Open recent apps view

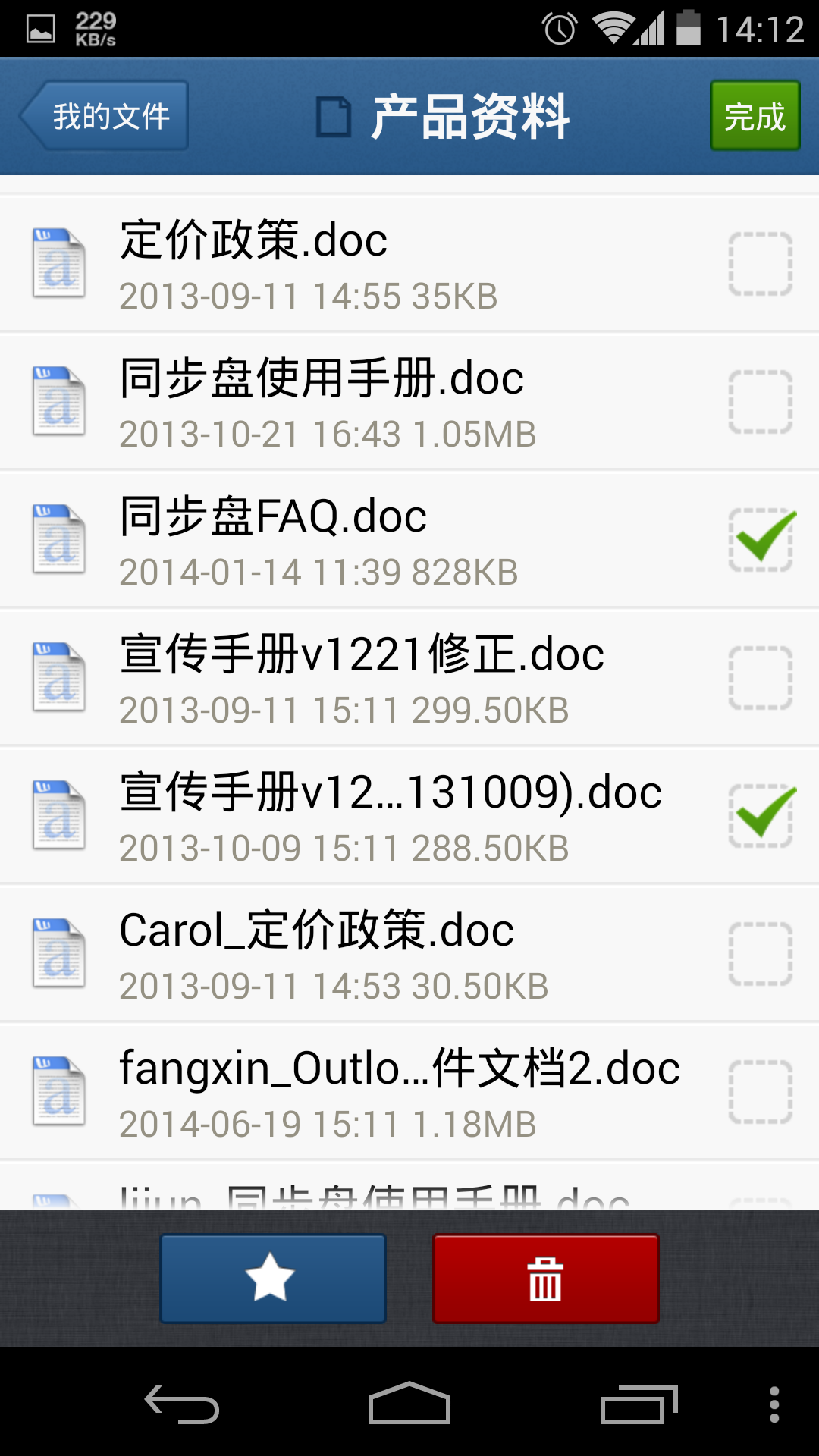coord(637,1404)
